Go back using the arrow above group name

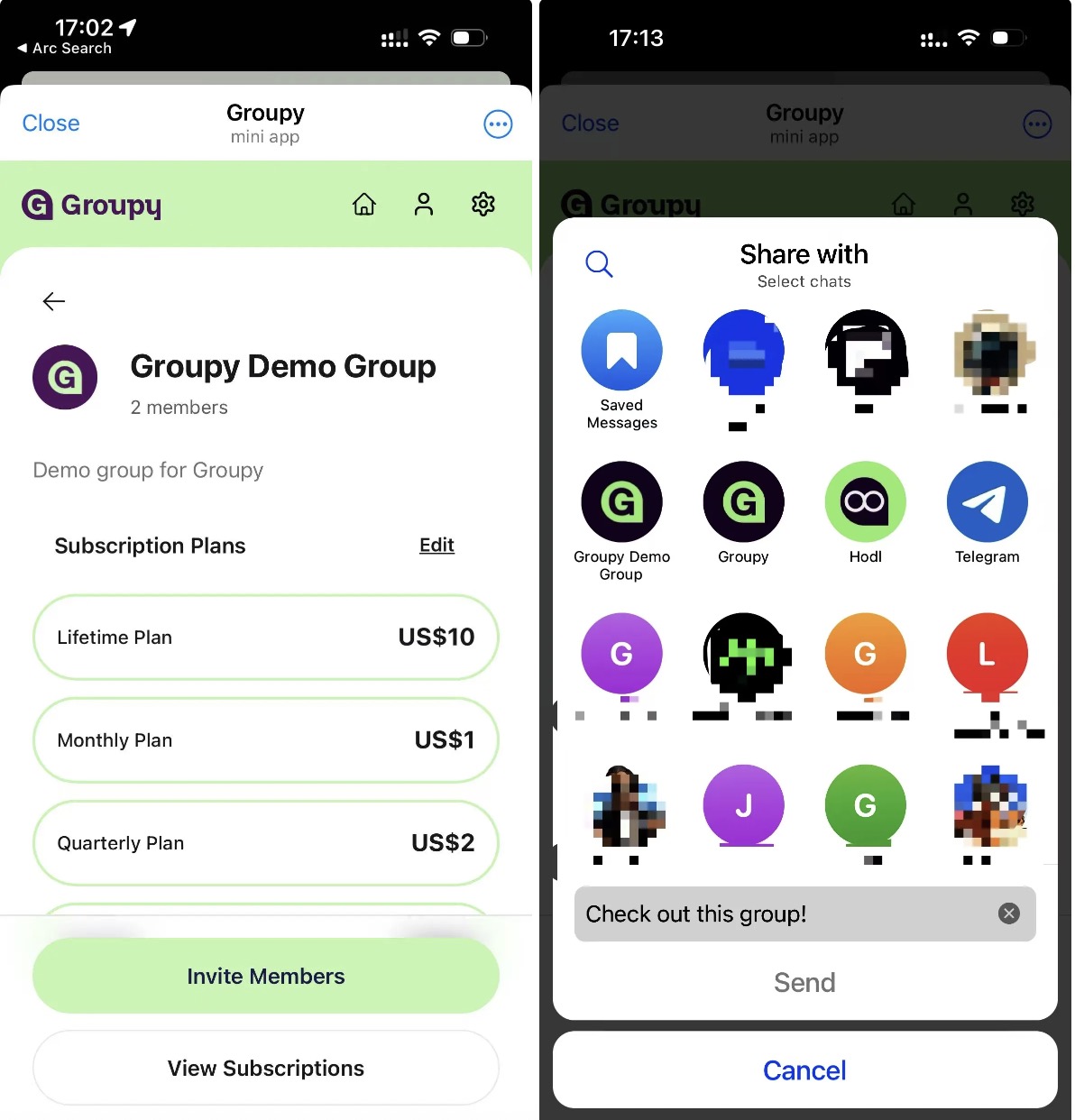tap(54, 301)
